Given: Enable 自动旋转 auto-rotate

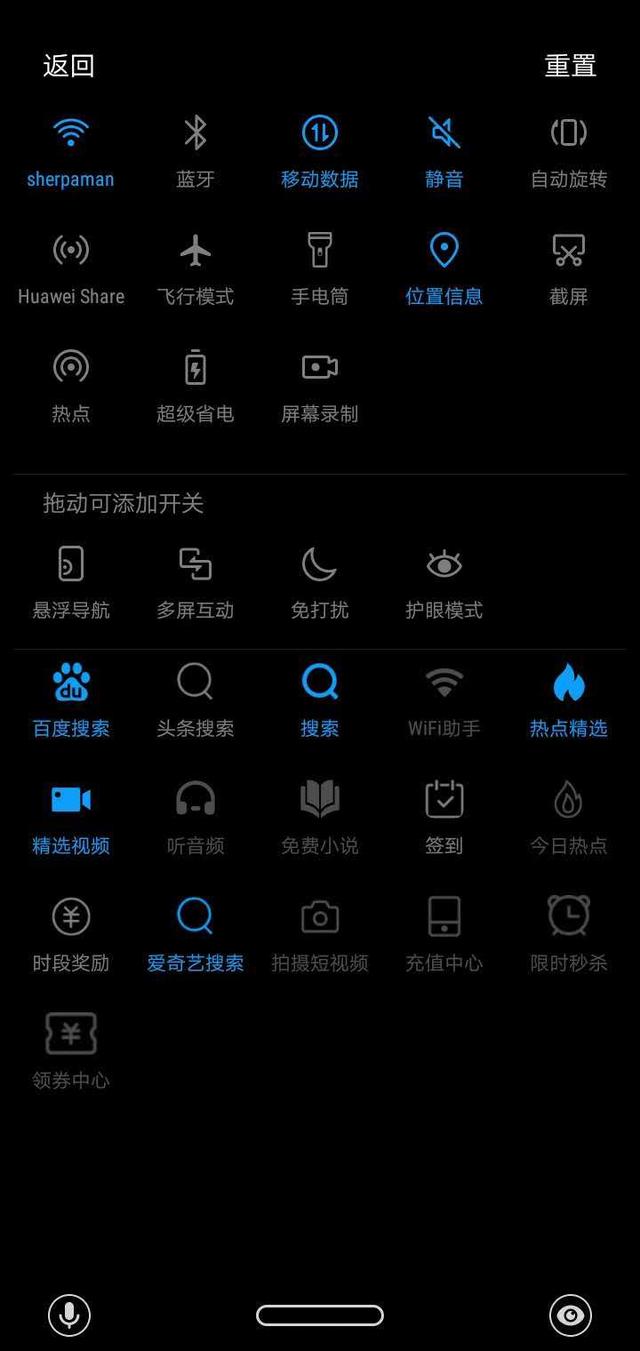Looking at the screenshot, I should click(568, 133).
